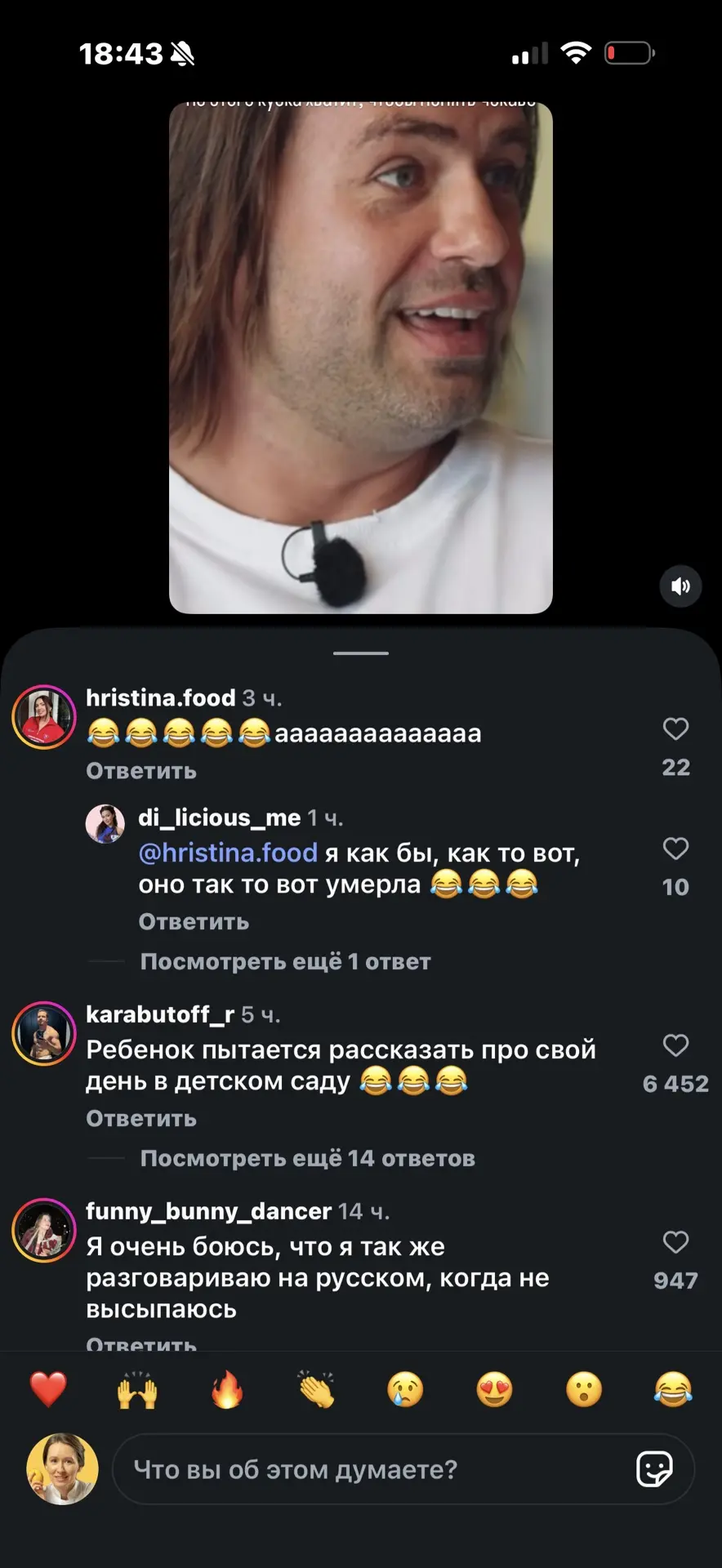Expand "Посмотреть ещё 14 ответов"
The height and width of the screenshot is (1568, 722).
coord(307,1158)
